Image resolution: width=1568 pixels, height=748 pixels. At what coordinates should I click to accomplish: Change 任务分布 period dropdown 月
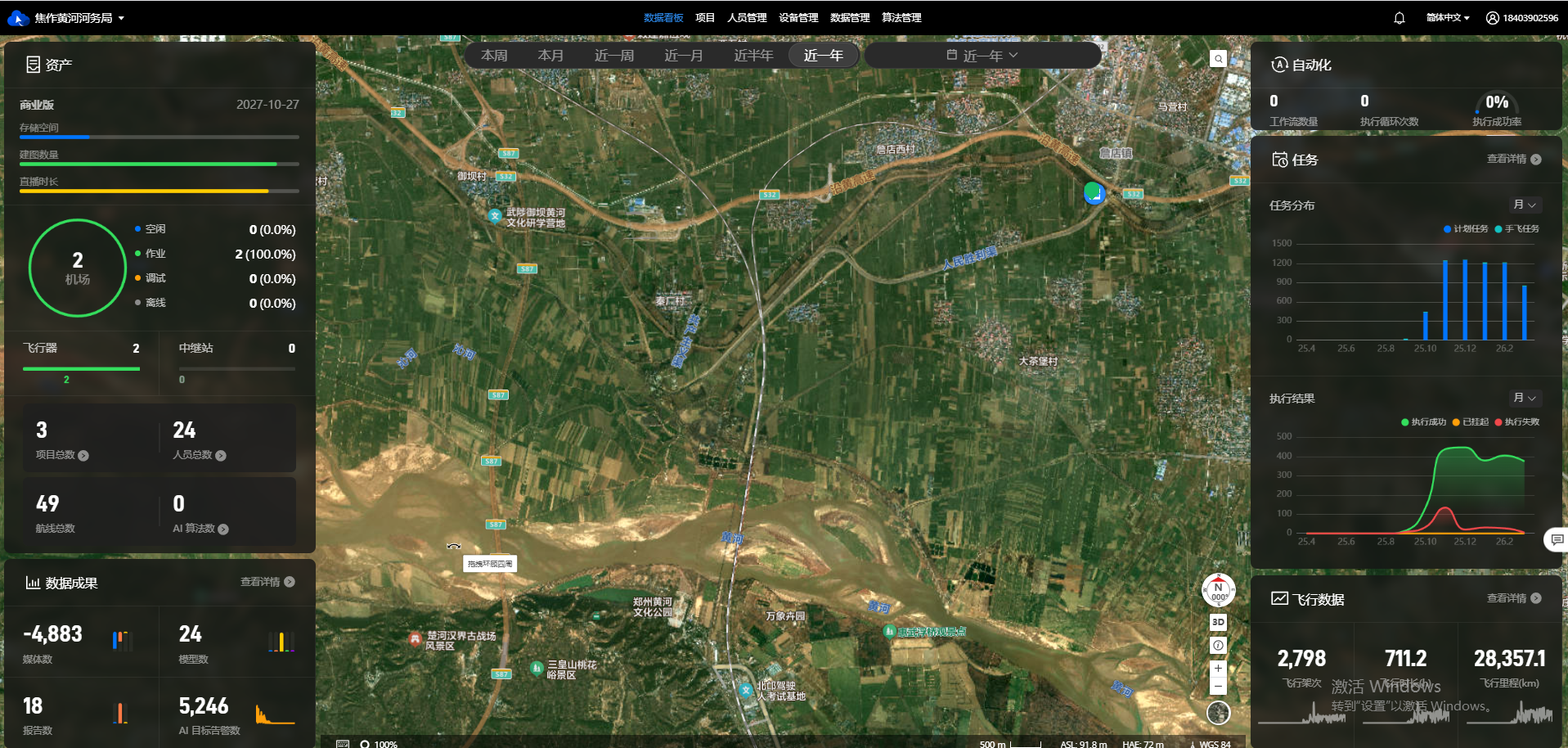[1524, 205]
